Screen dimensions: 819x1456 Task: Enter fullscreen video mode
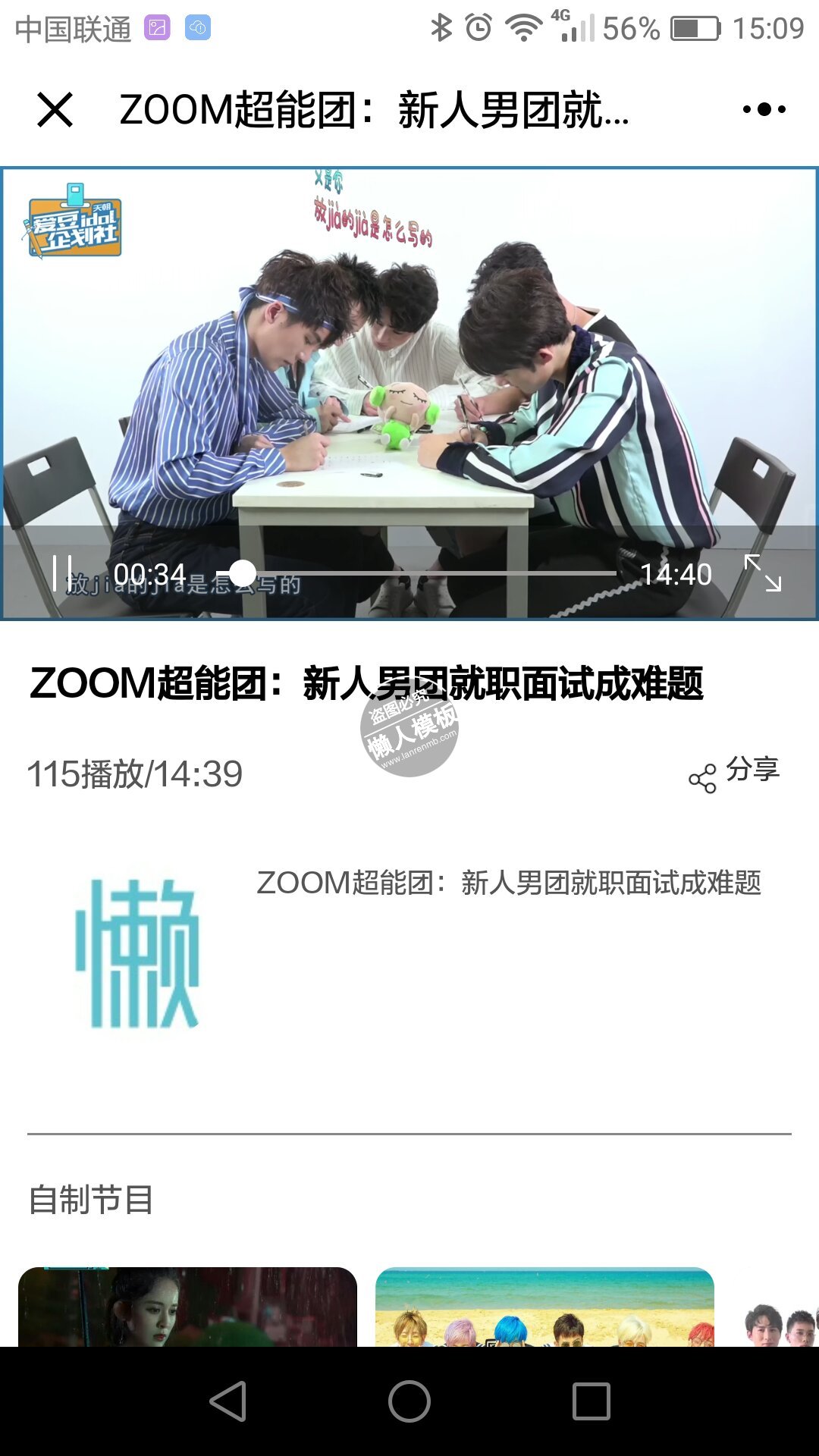pyautogui.click(x=762, y=573)
